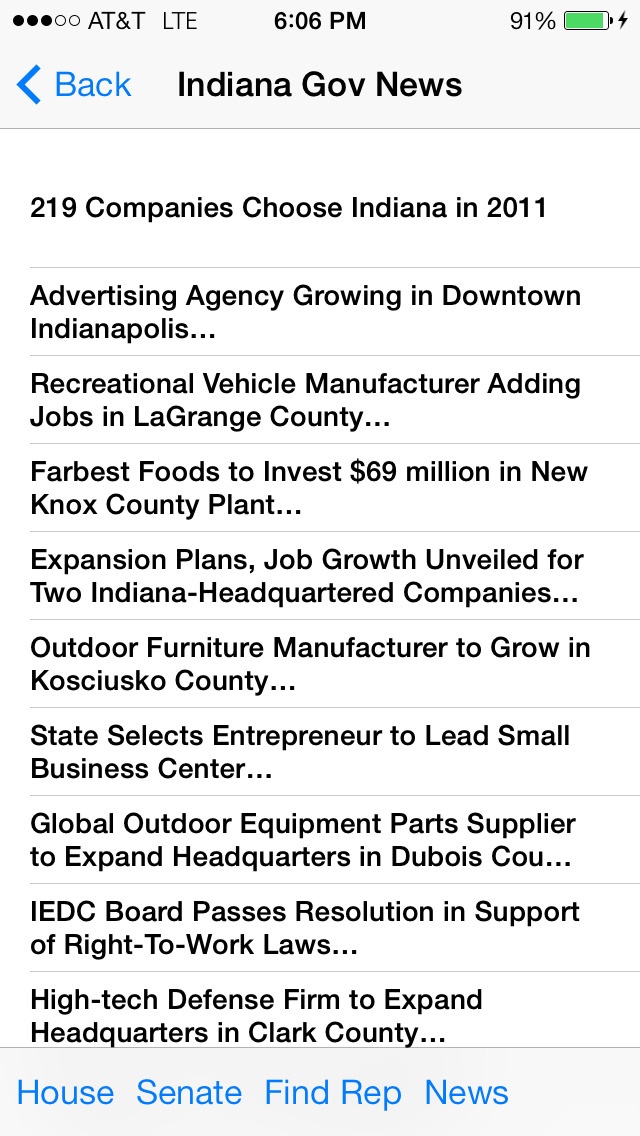Screen dimensions: 640x1136
Task: Tap News in the bottom toolbar
Action: [x=467, y=1093]
